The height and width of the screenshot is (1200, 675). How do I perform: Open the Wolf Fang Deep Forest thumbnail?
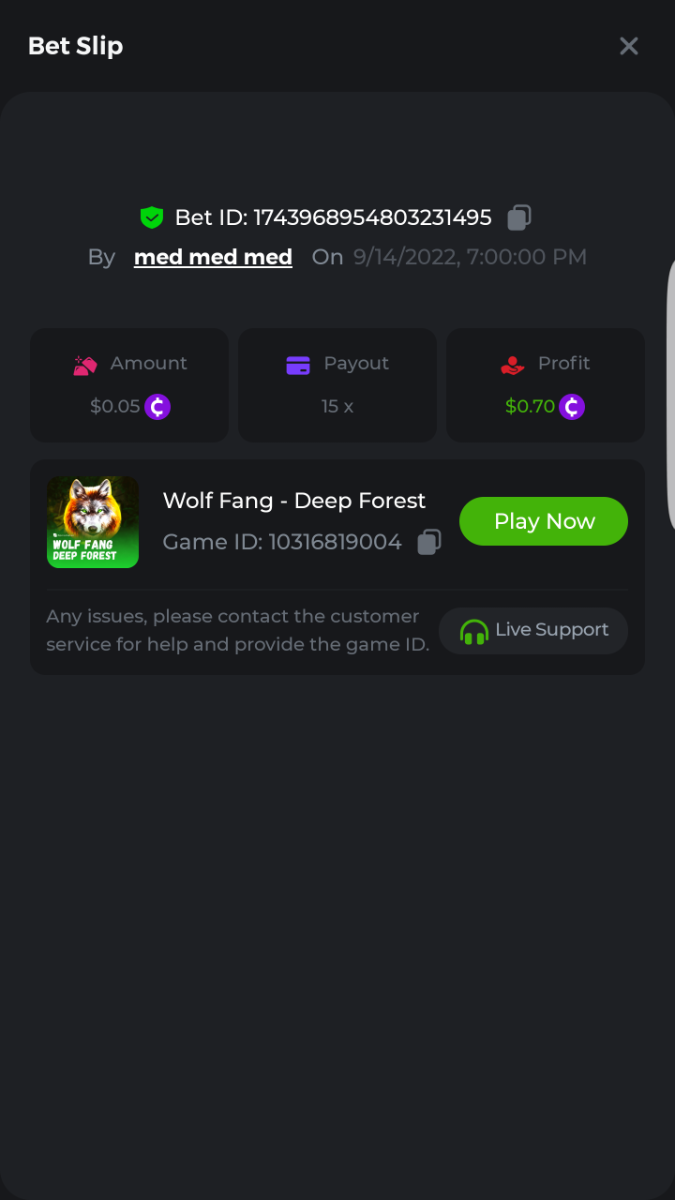click(93, 522)
